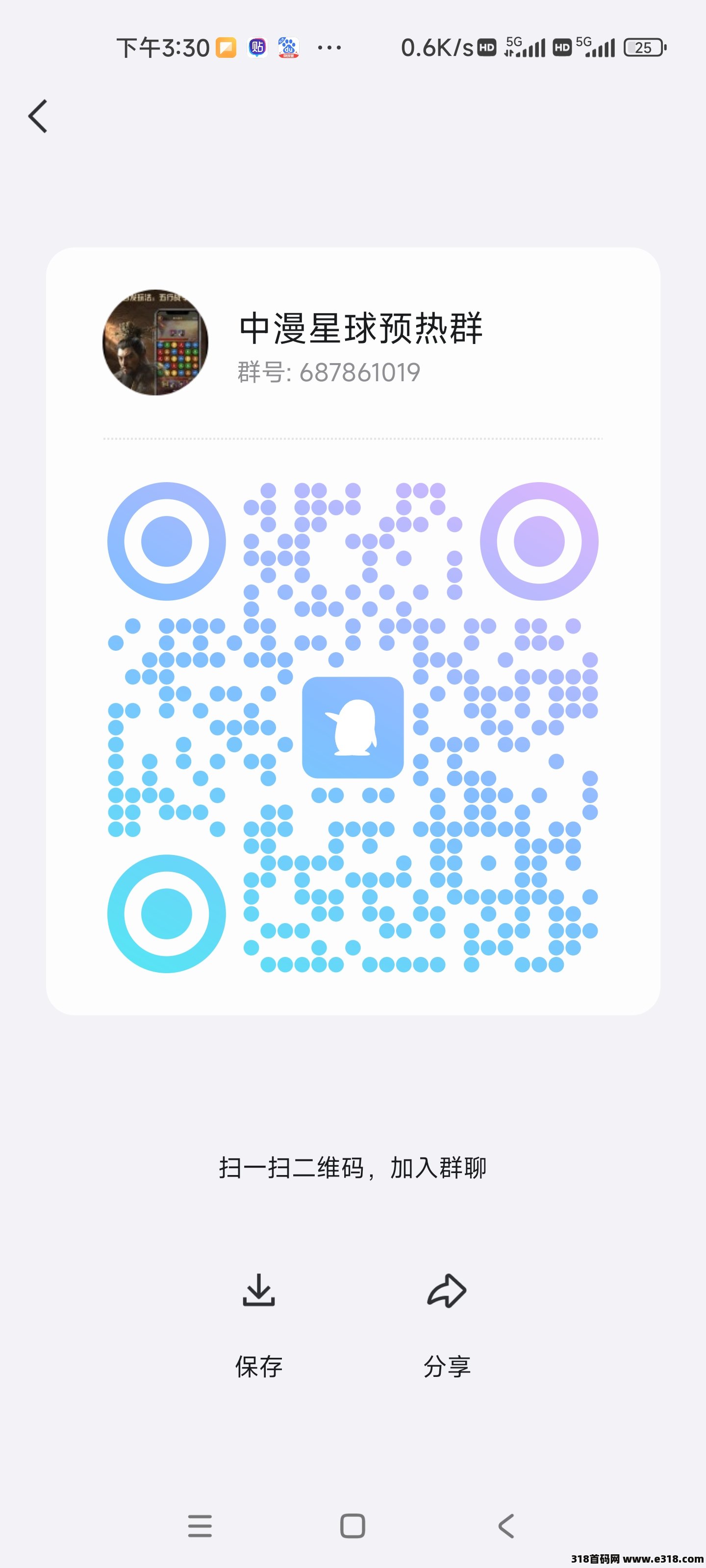Go back using the top-left arrow
706x1568 pixels.
point(38,116)
